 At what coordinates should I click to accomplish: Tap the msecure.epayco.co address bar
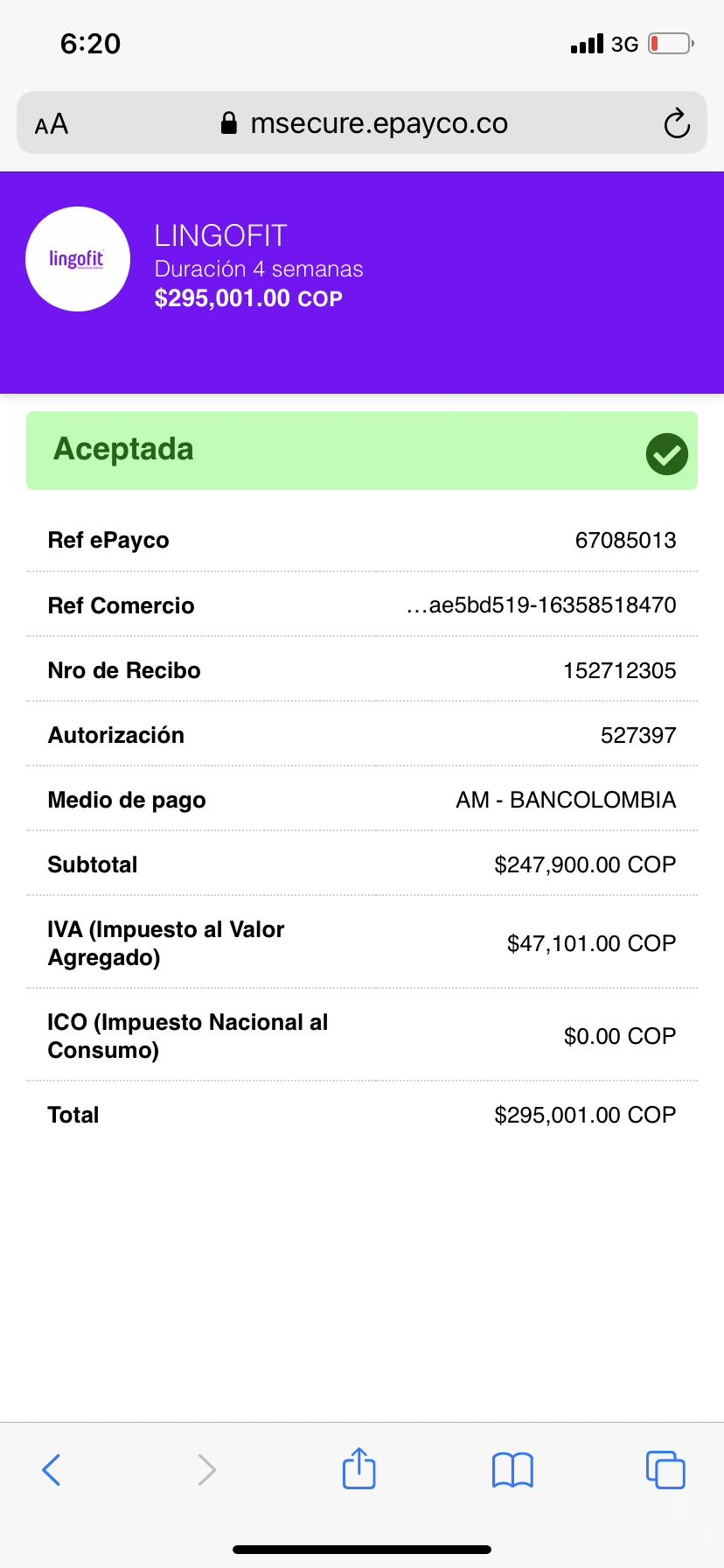tap(364, 123)
